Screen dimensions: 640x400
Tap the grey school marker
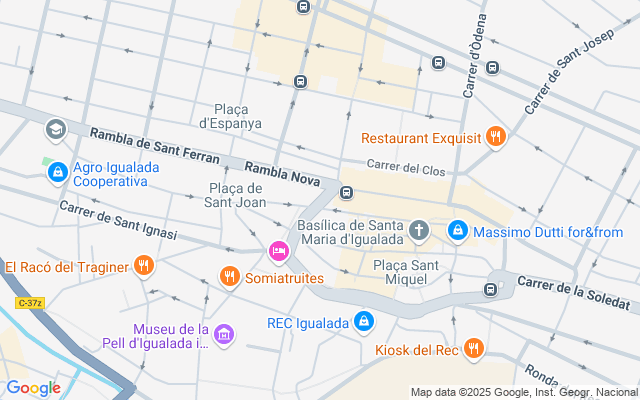54,130
